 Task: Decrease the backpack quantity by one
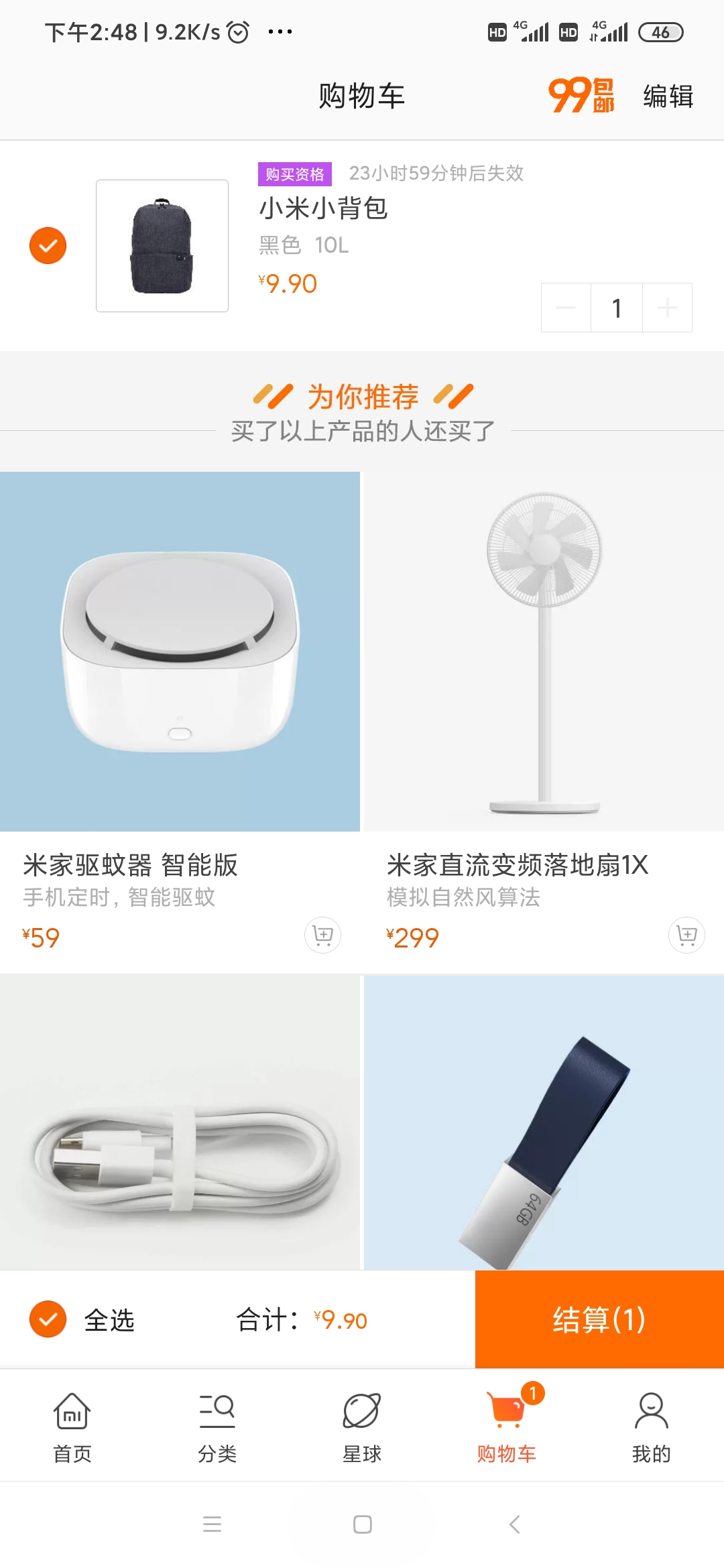coord(566,308)
